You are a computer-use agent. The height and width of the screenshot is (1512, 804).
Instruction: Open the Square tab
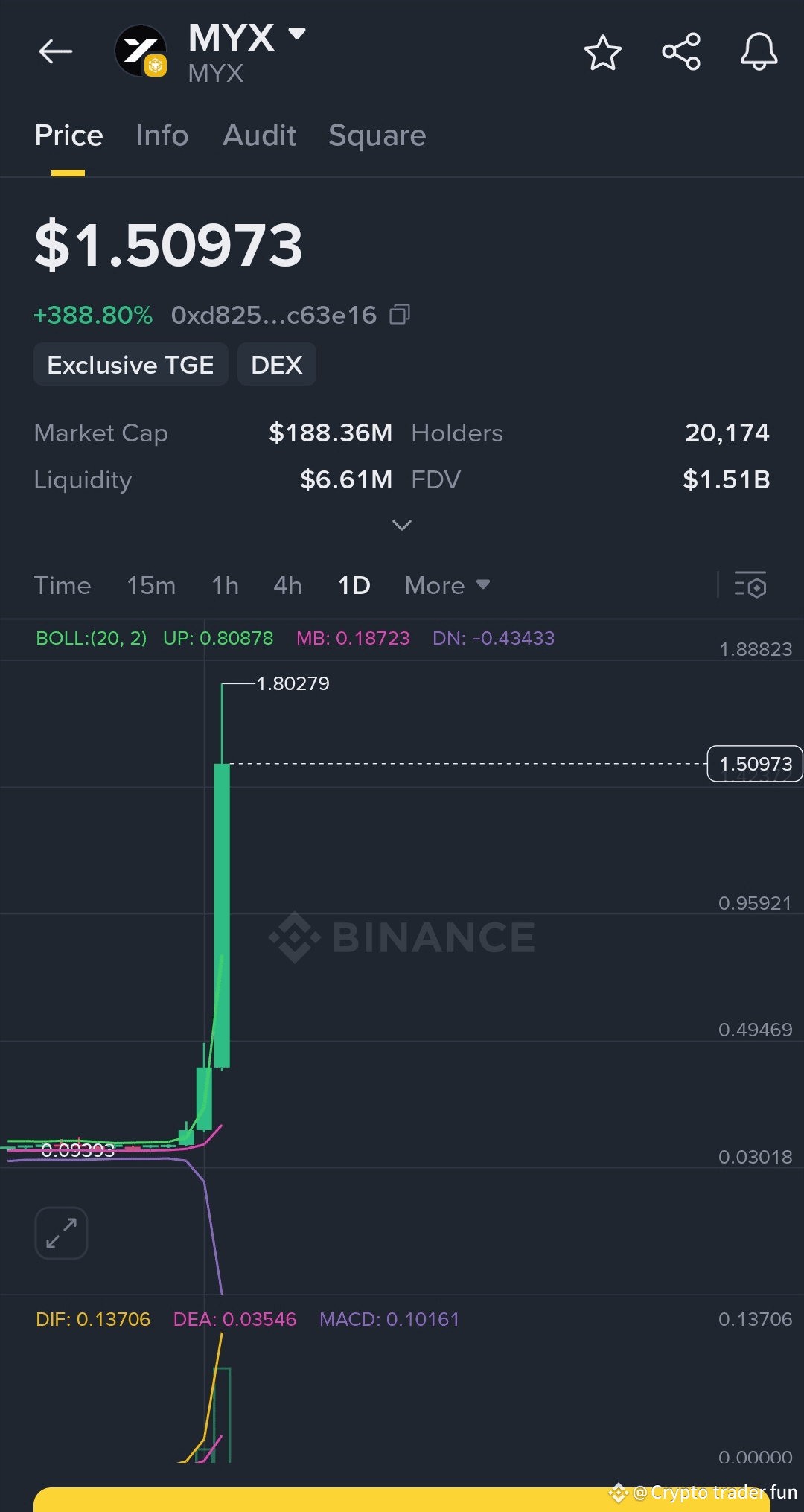click(x=377, y=135)
